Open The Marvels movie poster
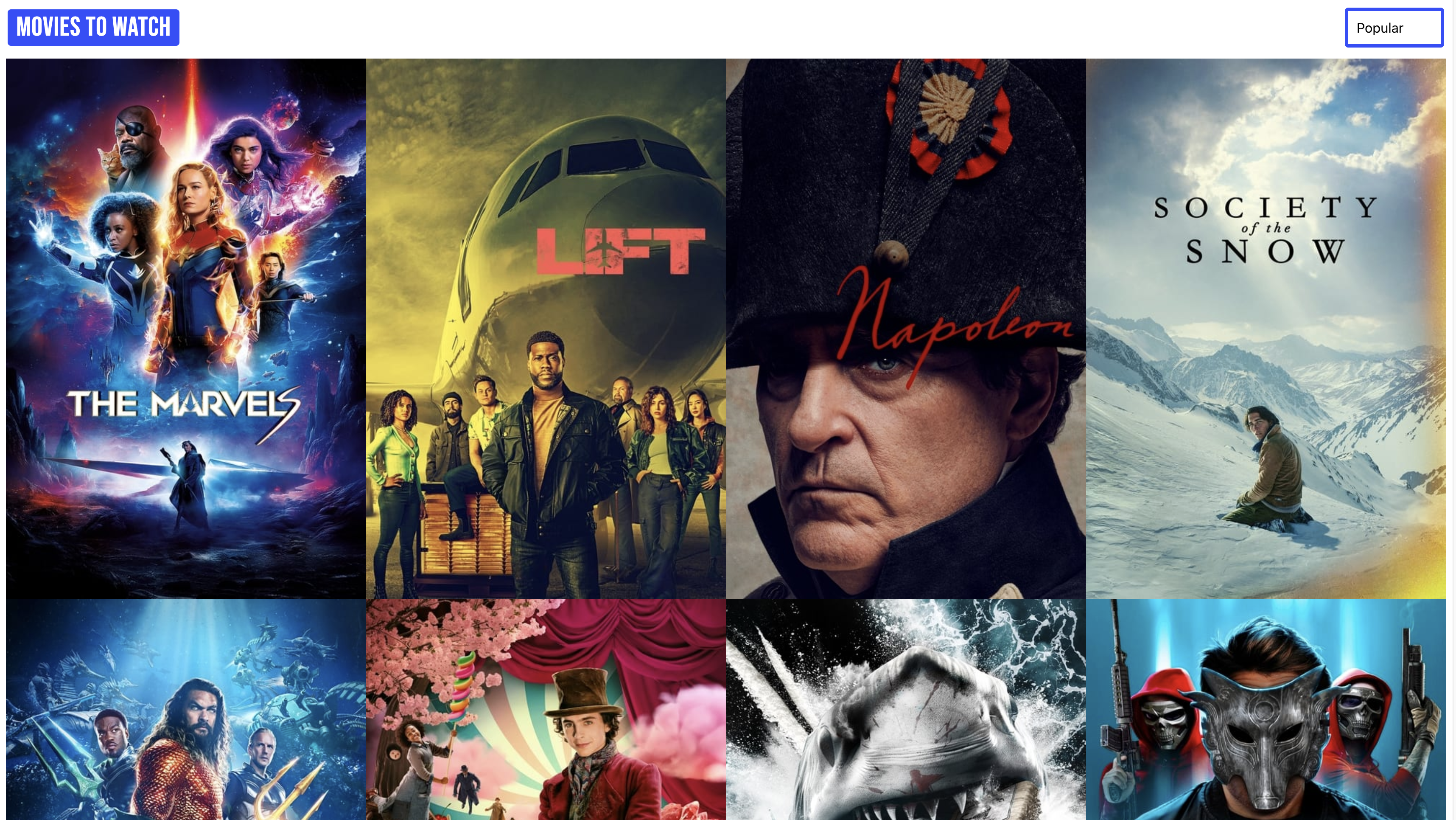The image size is (1456, 820). pyautogui.click(x=186, y=328)
